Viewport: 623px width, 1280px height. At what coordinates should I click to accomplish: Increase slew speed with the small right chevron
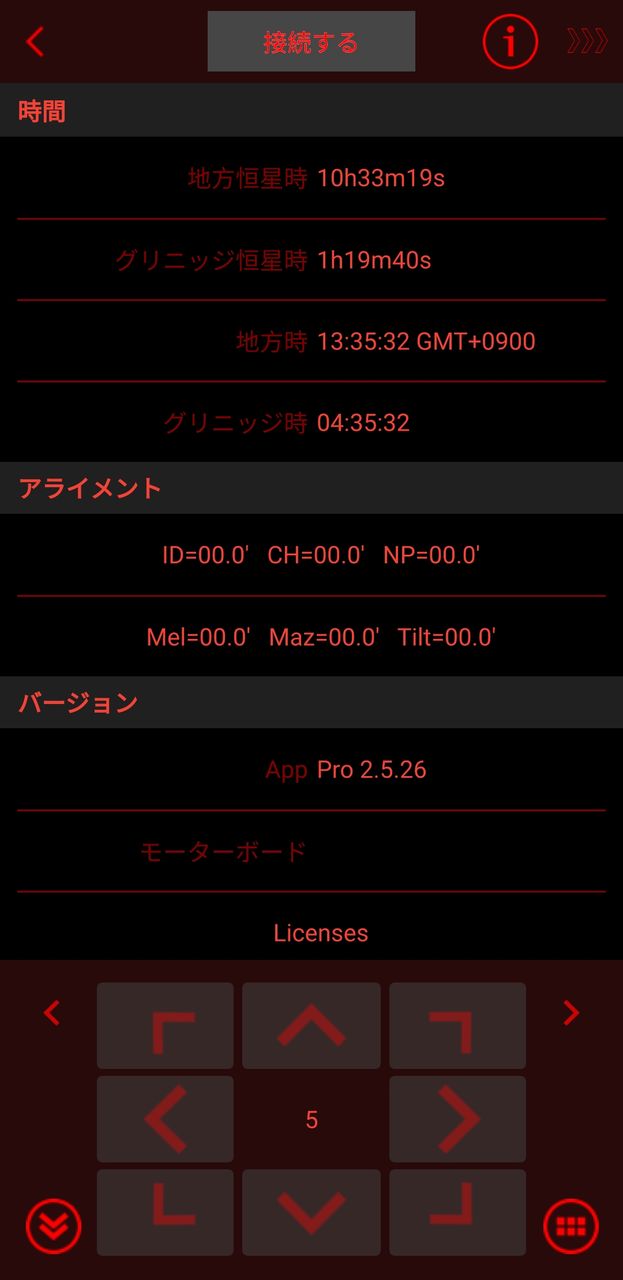tap(571, 1013)
